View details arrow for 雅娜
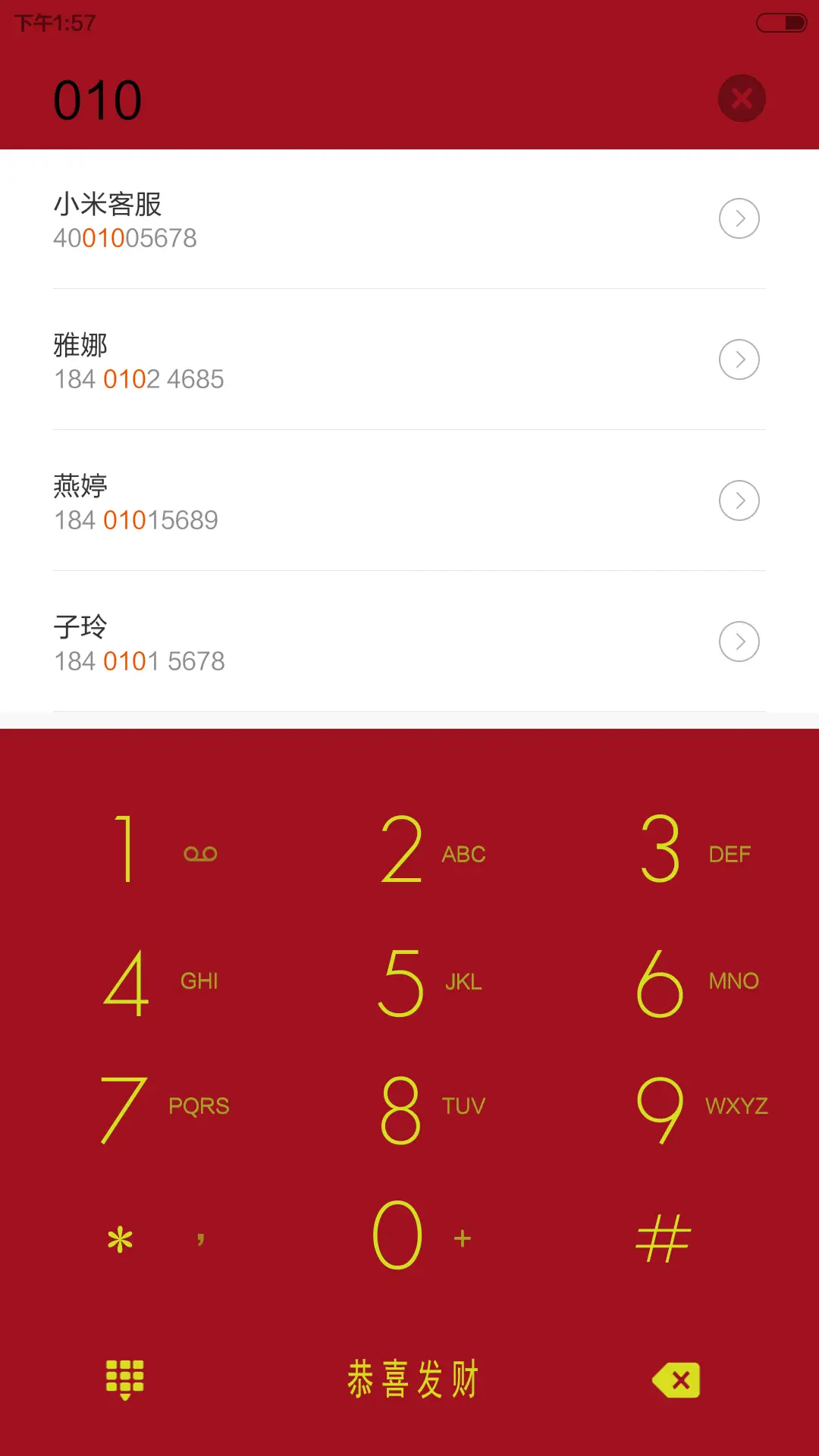Viewport: 819px width, 1456px height. (x=739, y=360)
